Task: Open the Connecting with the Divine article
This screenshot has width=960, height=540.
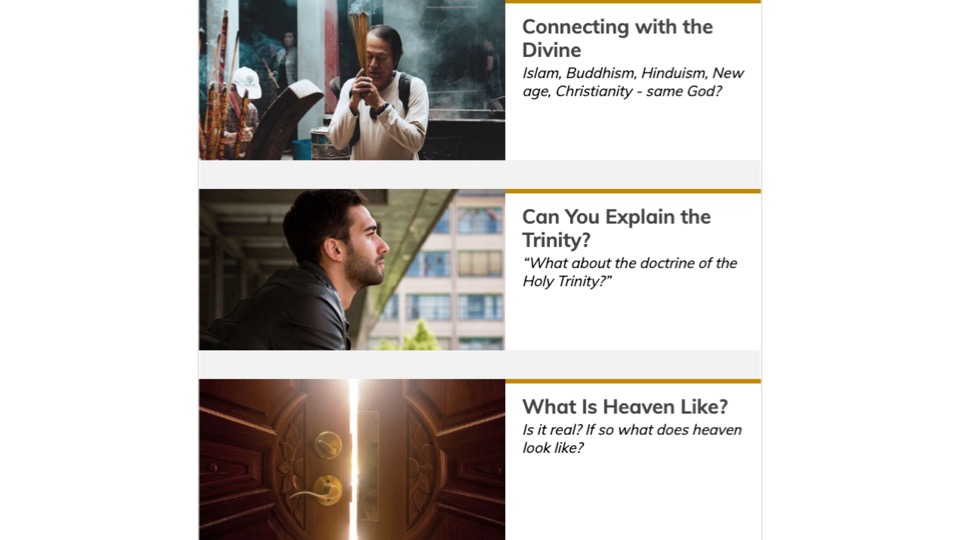Action: point(617,38)
